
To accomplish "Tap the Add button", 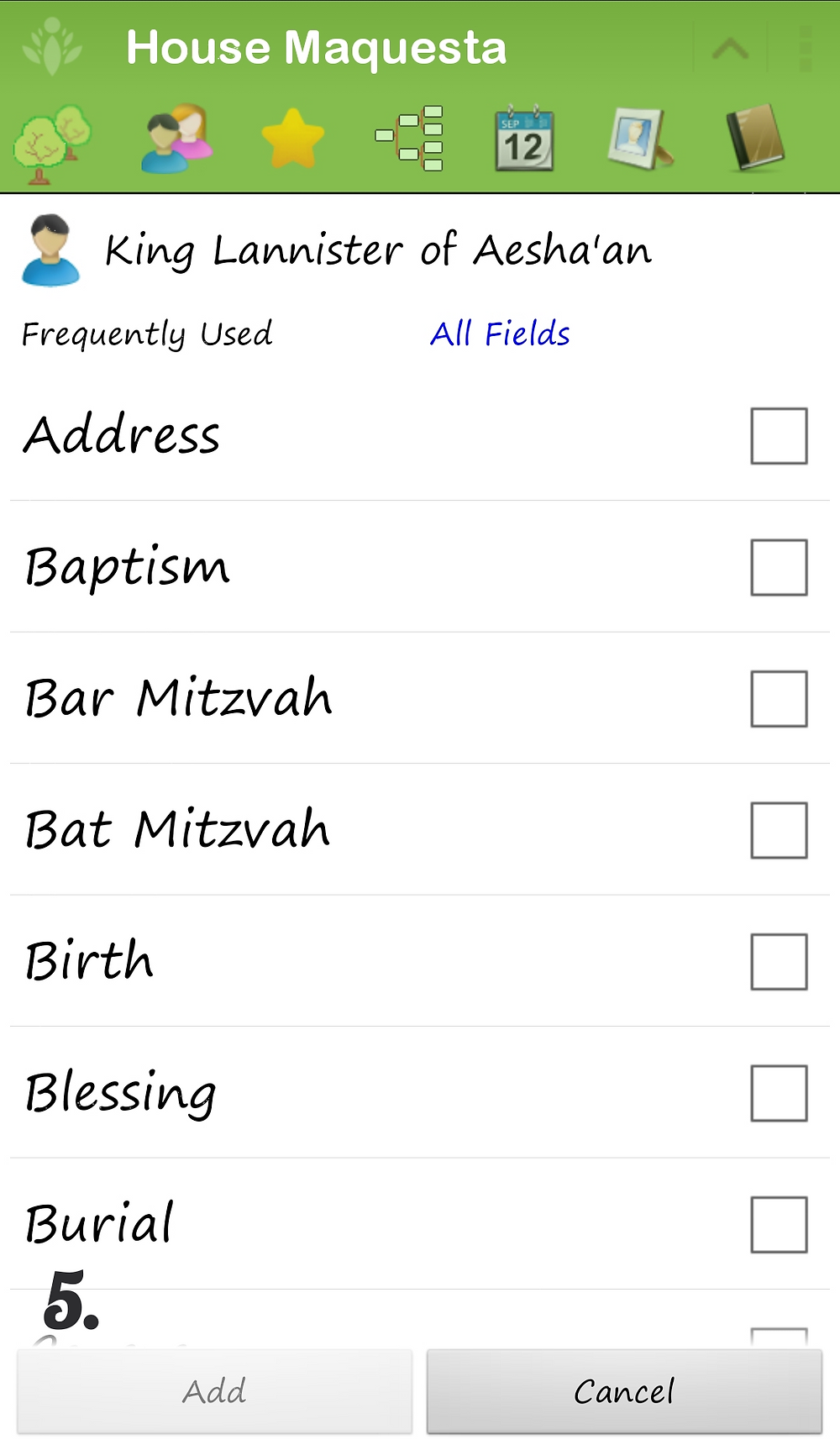I will pos(215,1391).
